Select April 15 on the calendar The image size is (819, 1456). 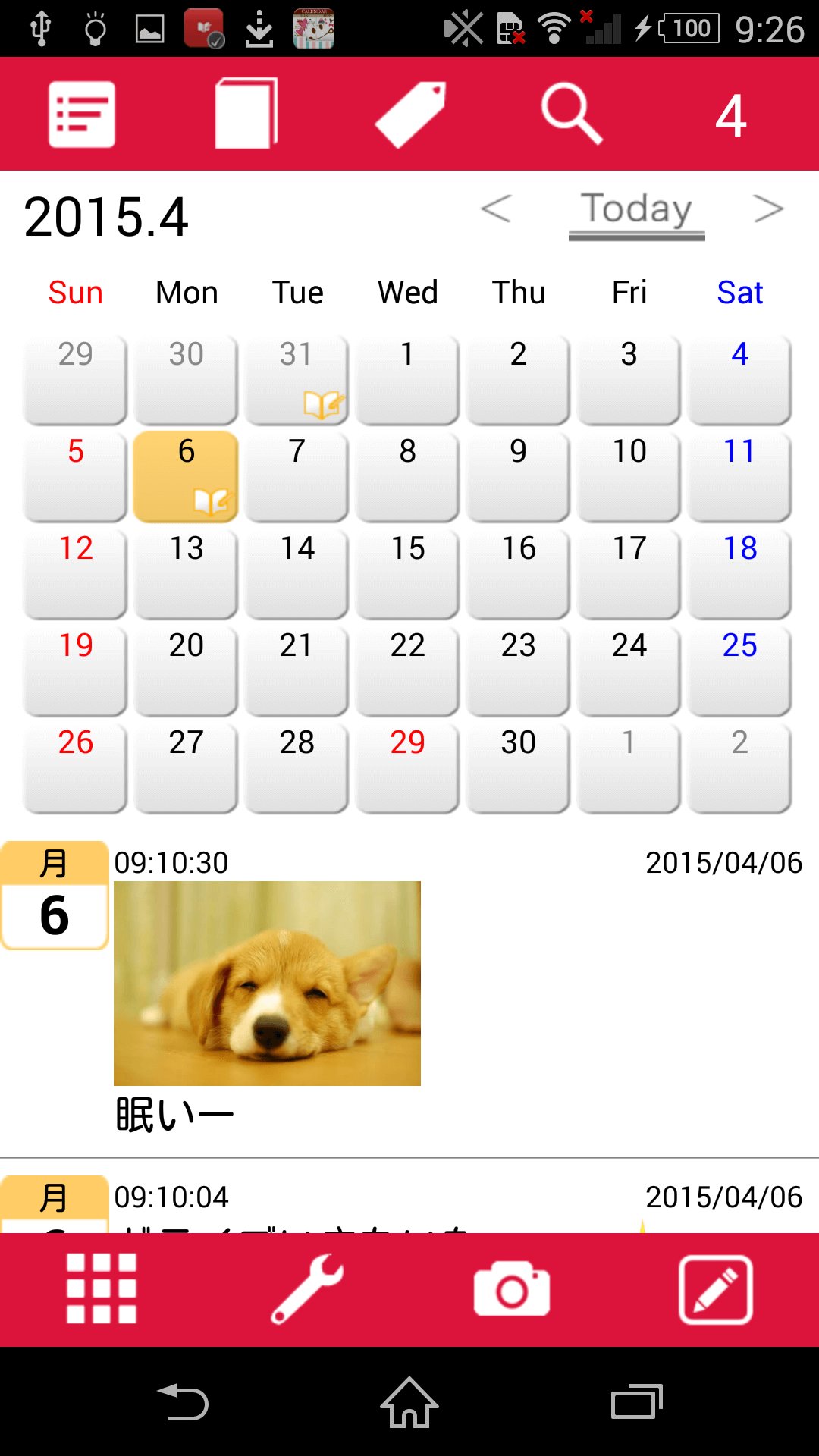click(407, 573)
